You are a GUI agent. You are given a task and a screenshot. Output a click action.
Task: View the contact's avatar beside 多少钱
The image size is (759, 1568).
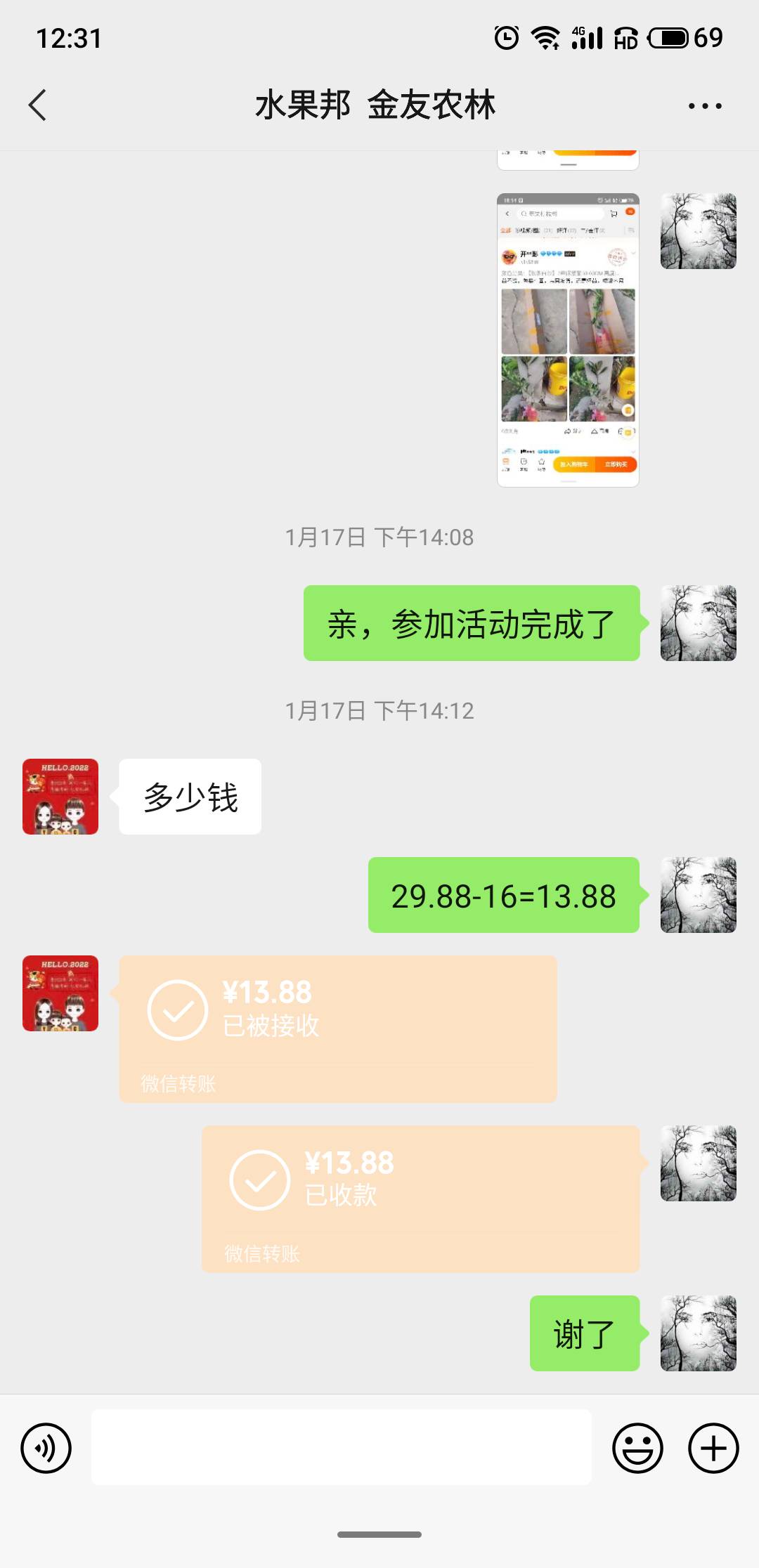coord(60,797)
